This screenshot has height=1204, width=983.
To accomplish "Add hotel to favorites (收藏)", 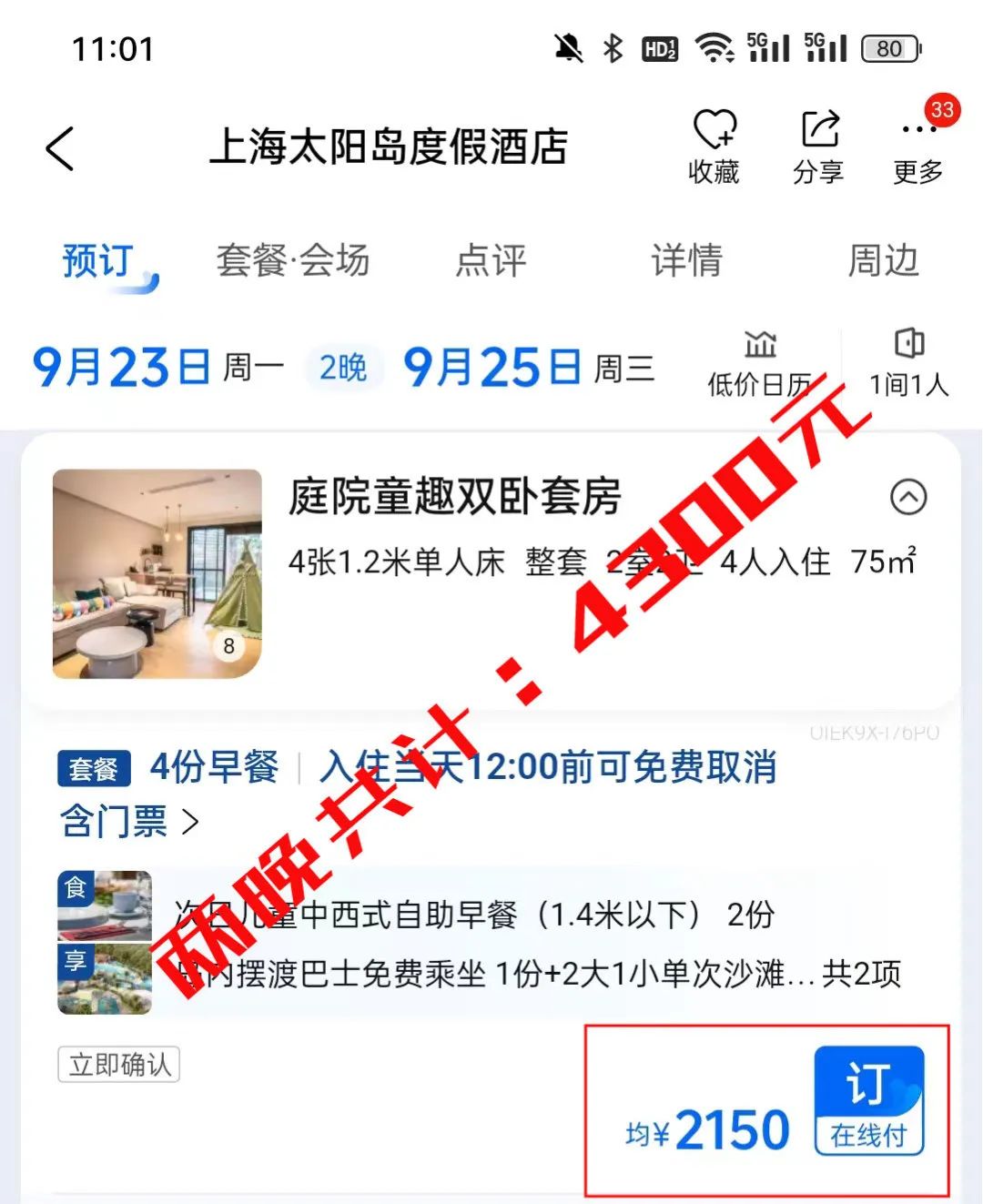I will (x=714, y=147).
